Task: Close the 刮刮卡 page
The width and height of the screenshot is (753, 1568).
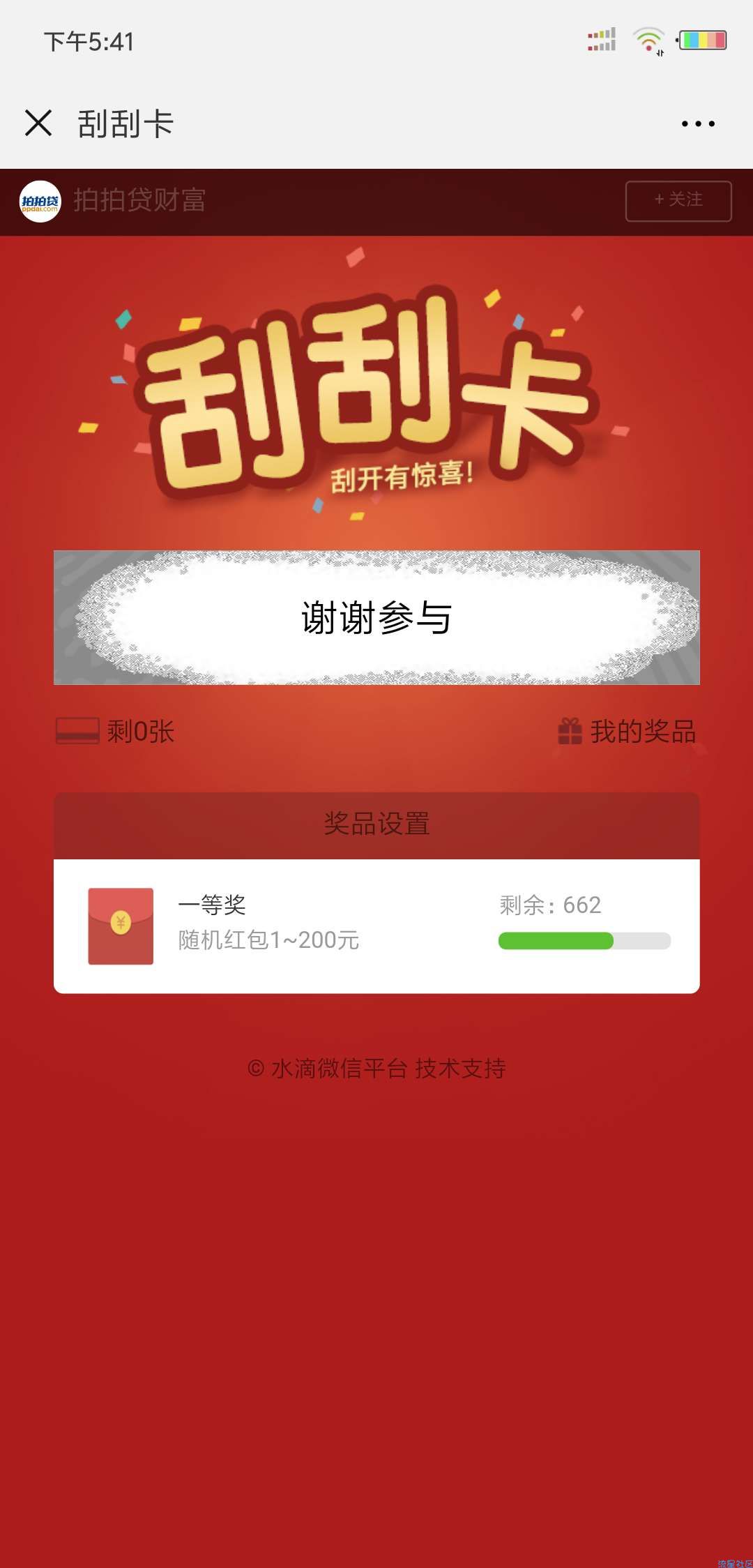Action: [38, 123]
